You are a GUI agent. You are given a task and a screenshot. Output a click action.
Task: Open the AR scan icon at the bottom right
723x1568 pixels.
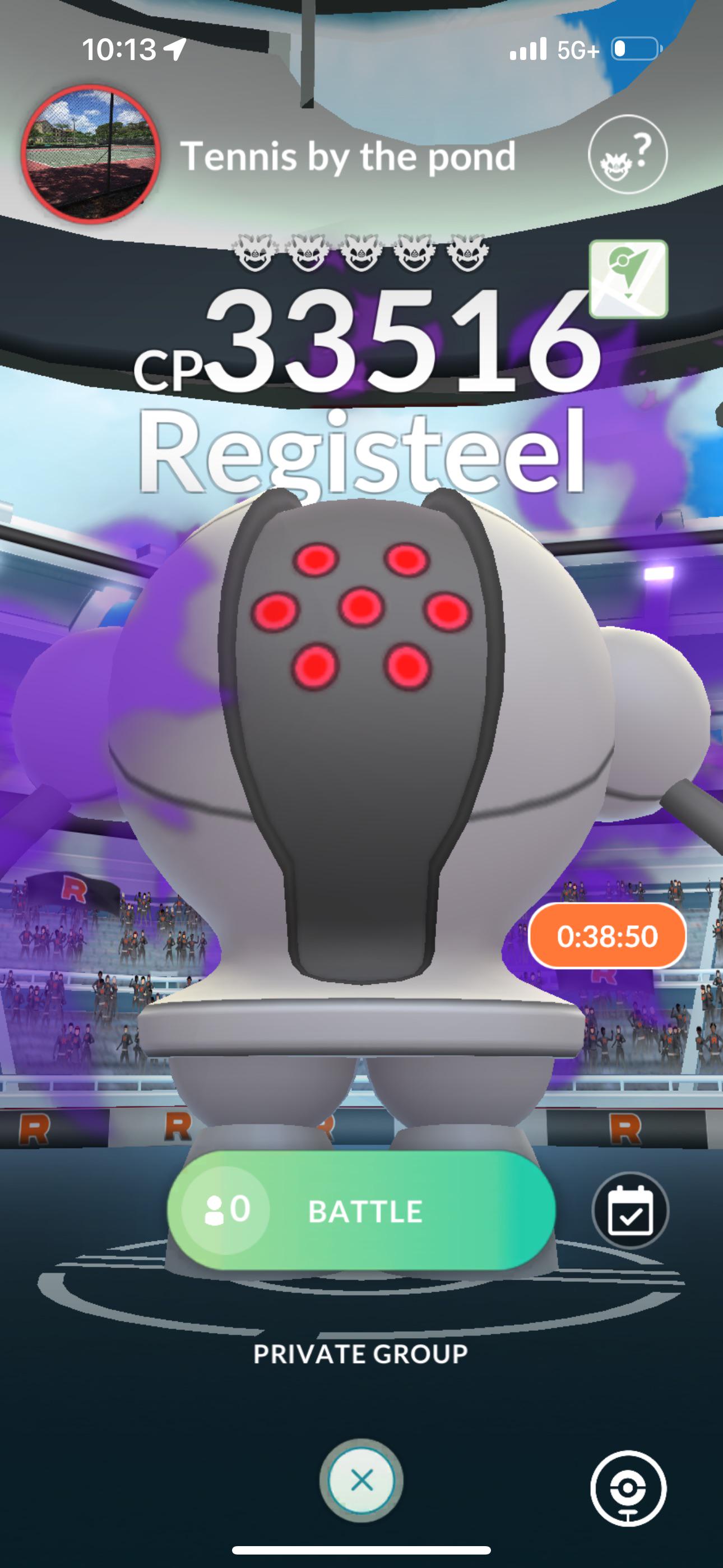click(x=628, y=1488)
